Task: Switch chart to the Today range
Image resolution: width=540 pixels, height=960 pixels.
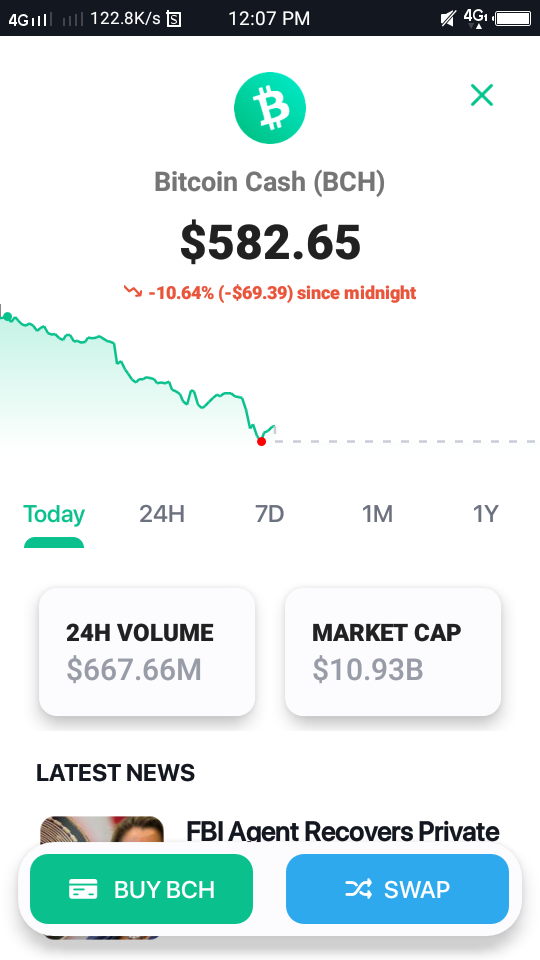Action: point(54,514)
